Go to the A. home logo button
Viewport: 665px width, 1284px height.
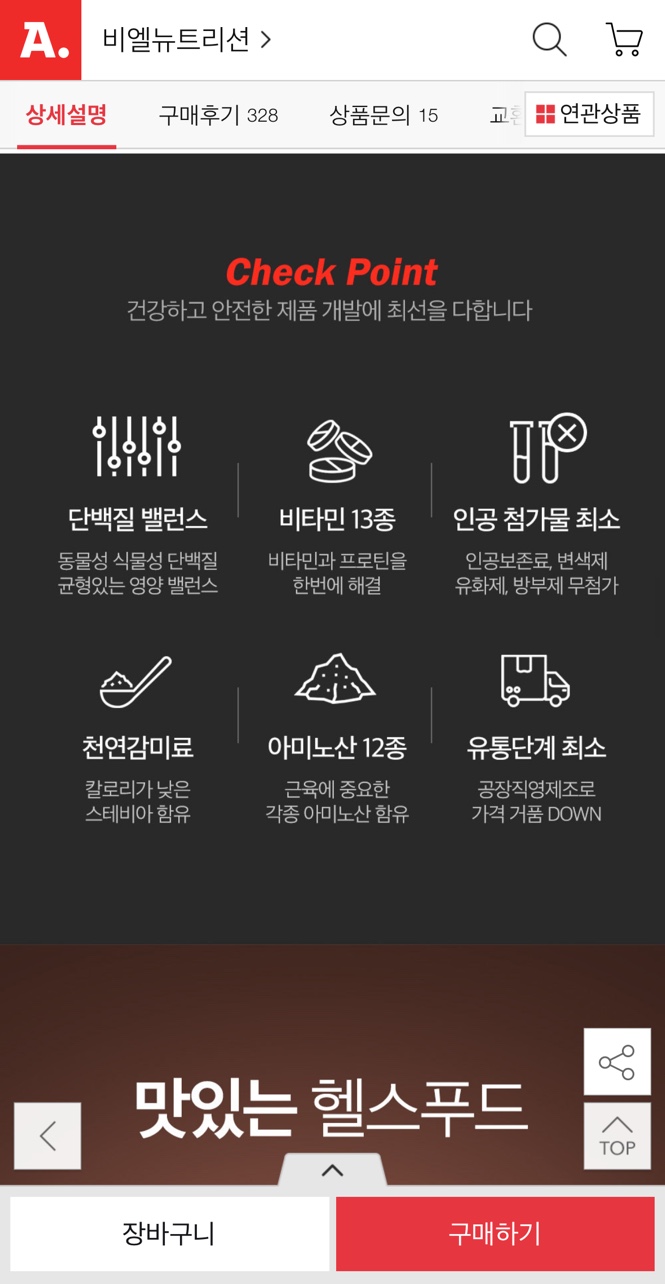(x=41, y=40)
